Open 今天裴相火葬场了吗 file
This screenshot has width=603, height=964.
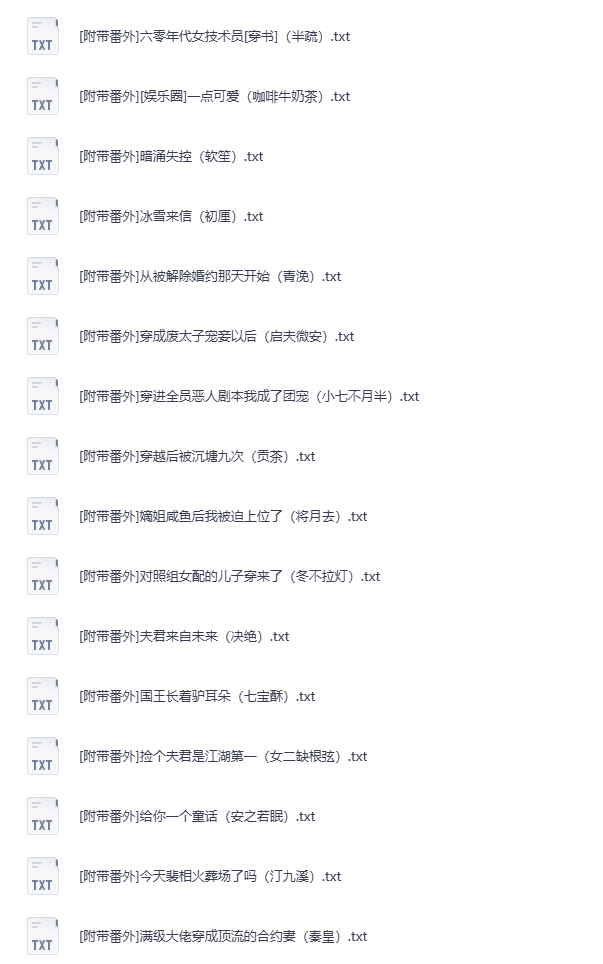point(210,877)
